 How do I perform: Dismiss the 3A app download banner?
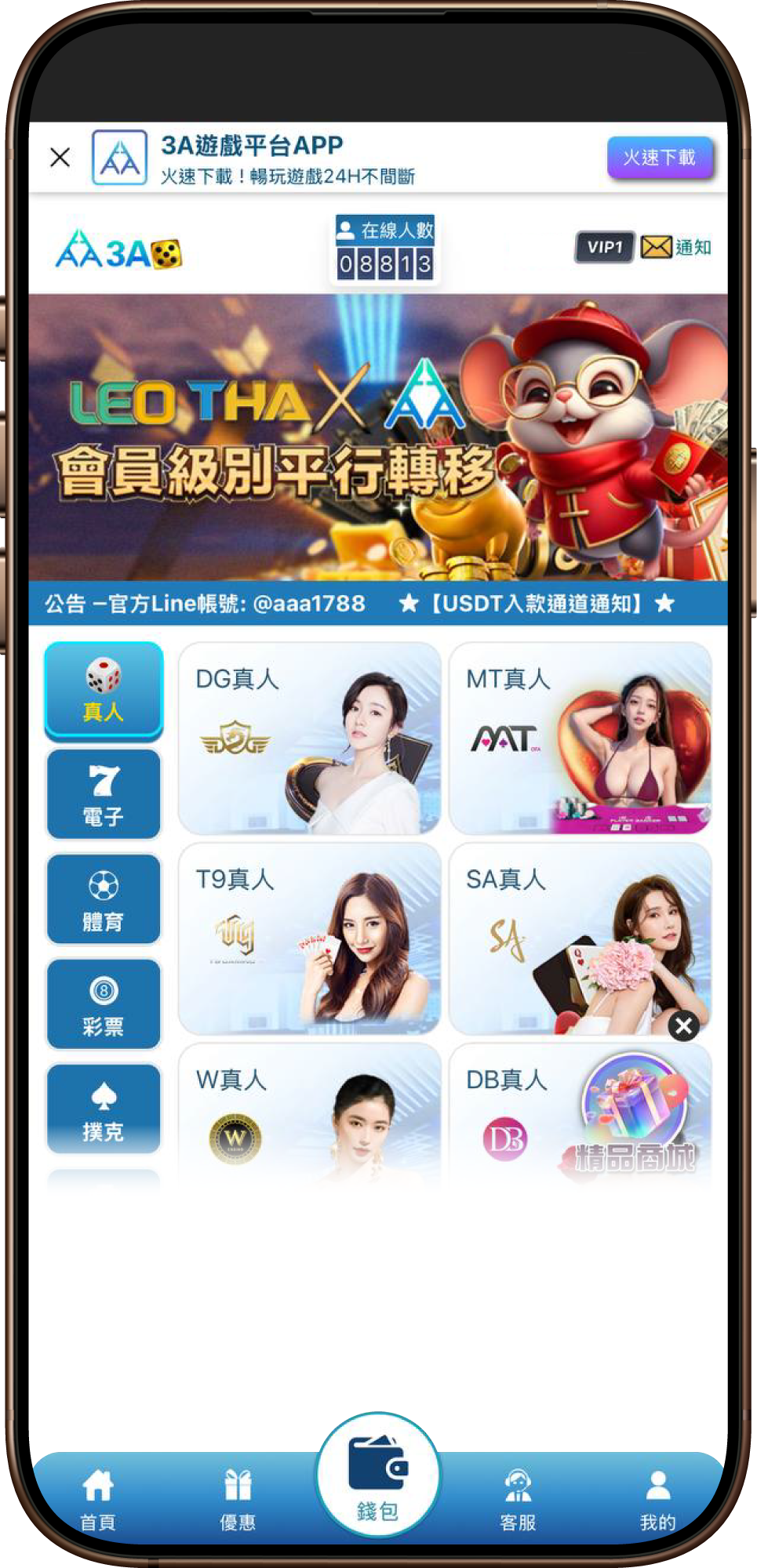pos(60,158)
